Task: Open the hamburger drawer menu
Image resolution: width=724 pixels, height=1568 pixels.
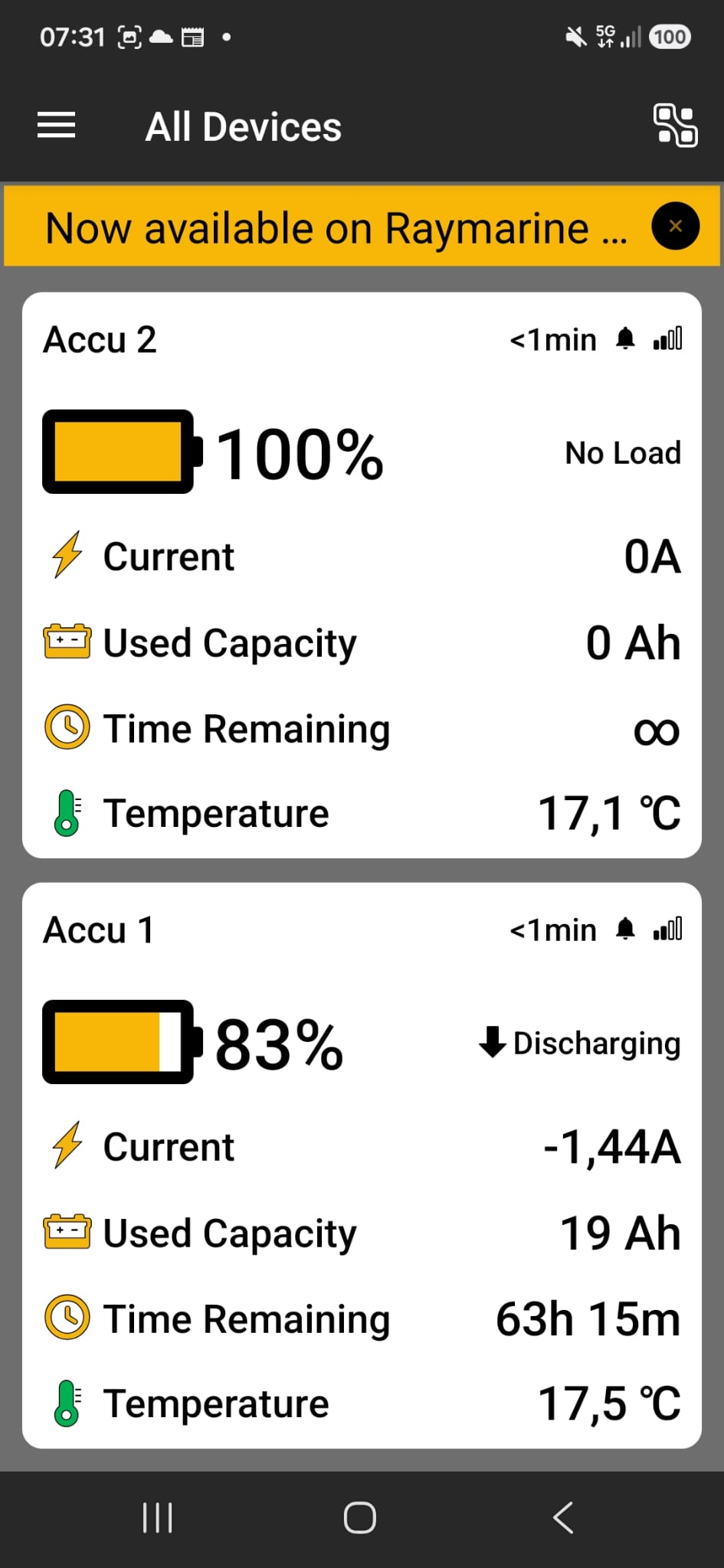Action: pyautogui.click(x=56, y=126)
